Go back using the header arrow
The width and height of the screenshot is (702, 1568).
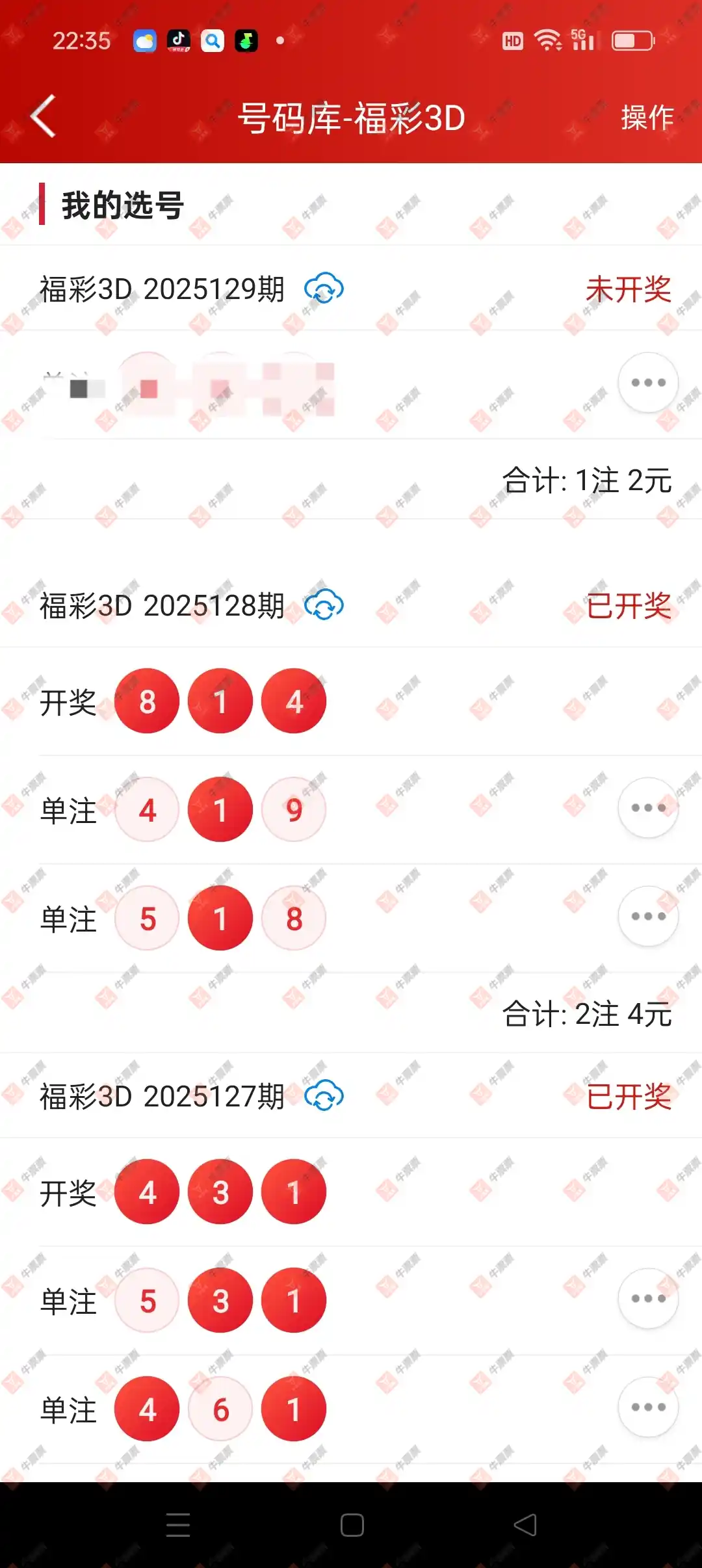click(43, 116)
